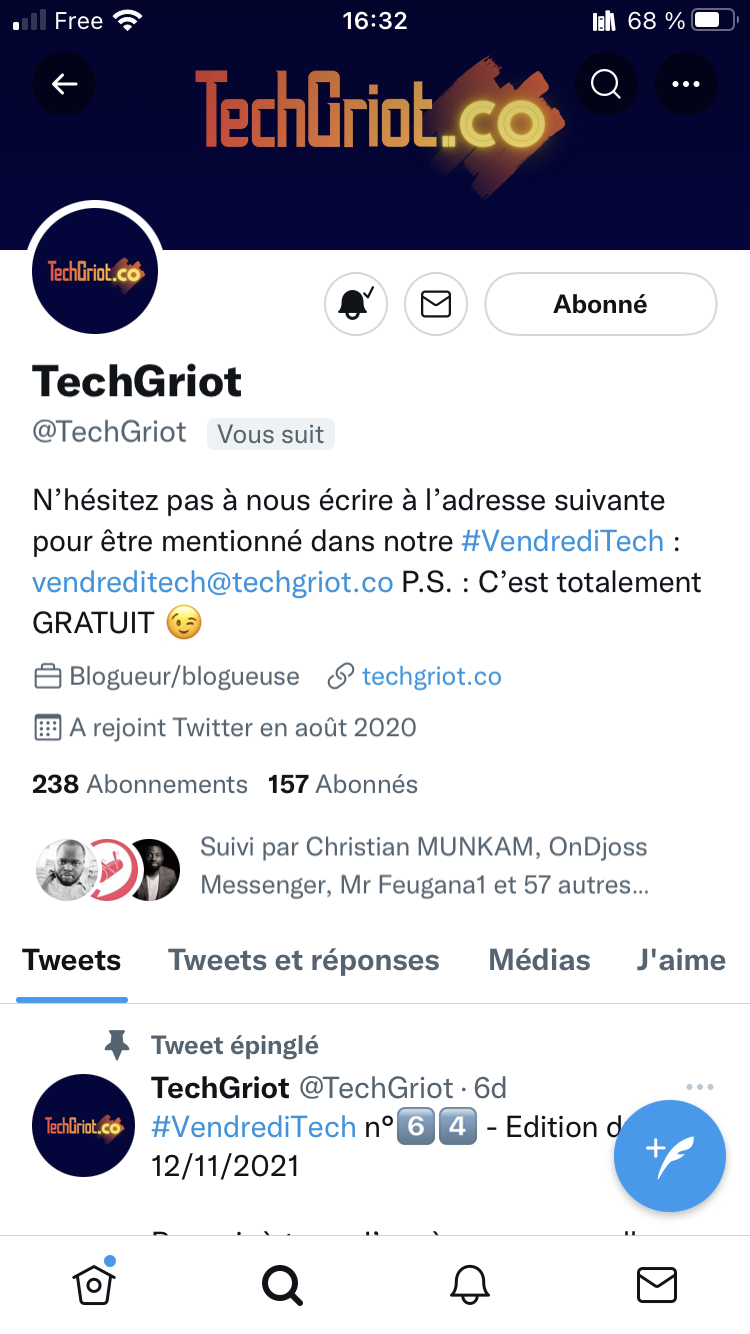Switch to the Tweets et réponses tab
This screenshot has width=750, height=1334.
point(303,960)
